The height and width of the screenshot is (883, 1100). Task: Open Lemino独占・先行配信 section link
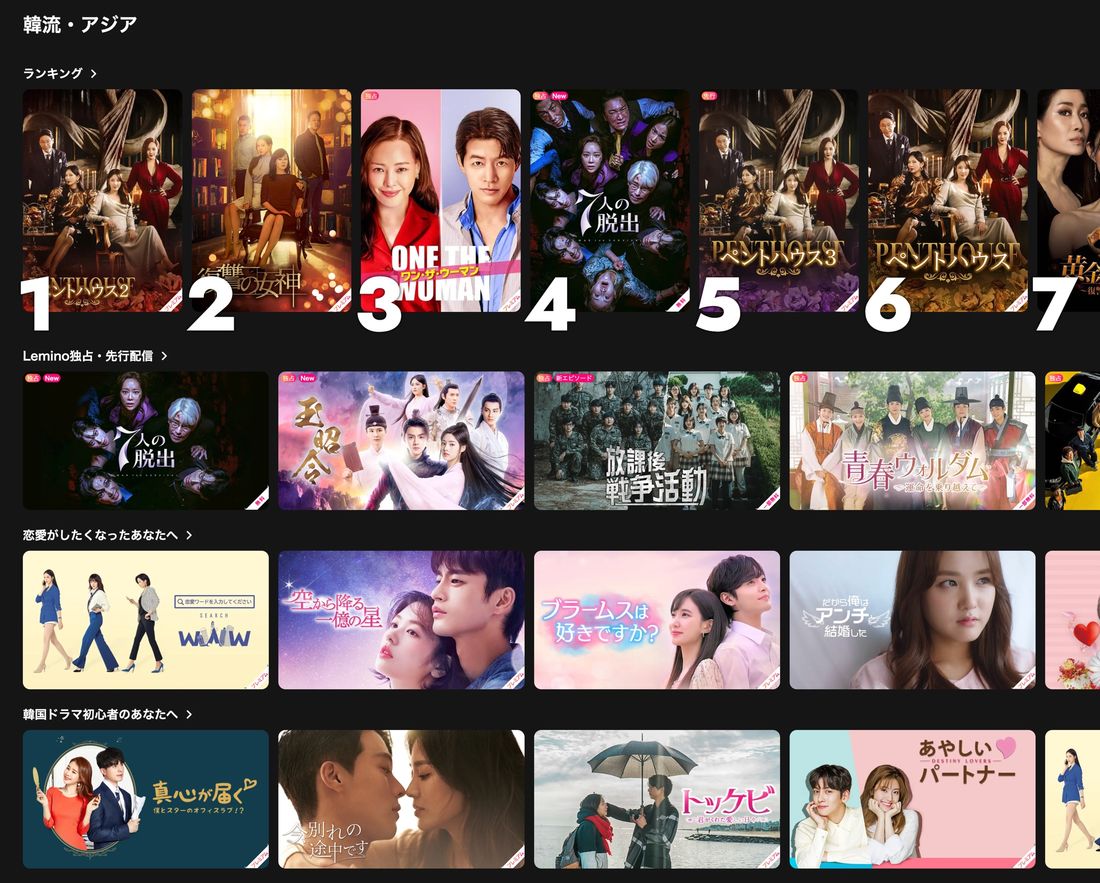[95, 355]
